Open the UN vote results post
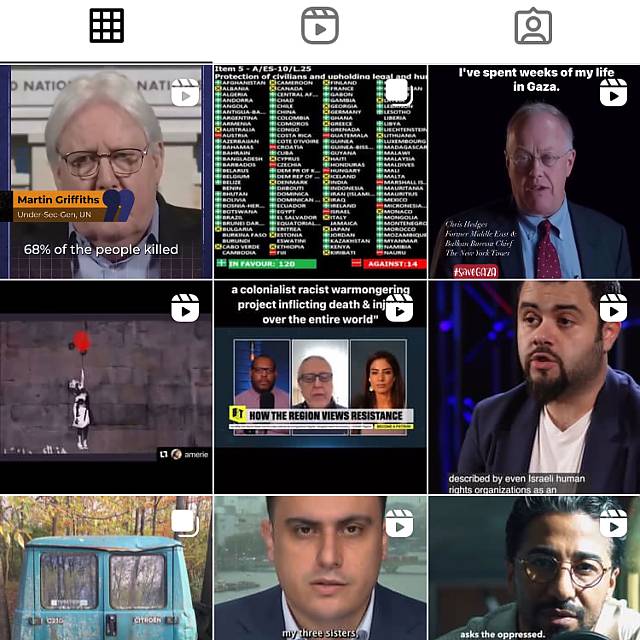640x640 pixels. click(320, 172)
